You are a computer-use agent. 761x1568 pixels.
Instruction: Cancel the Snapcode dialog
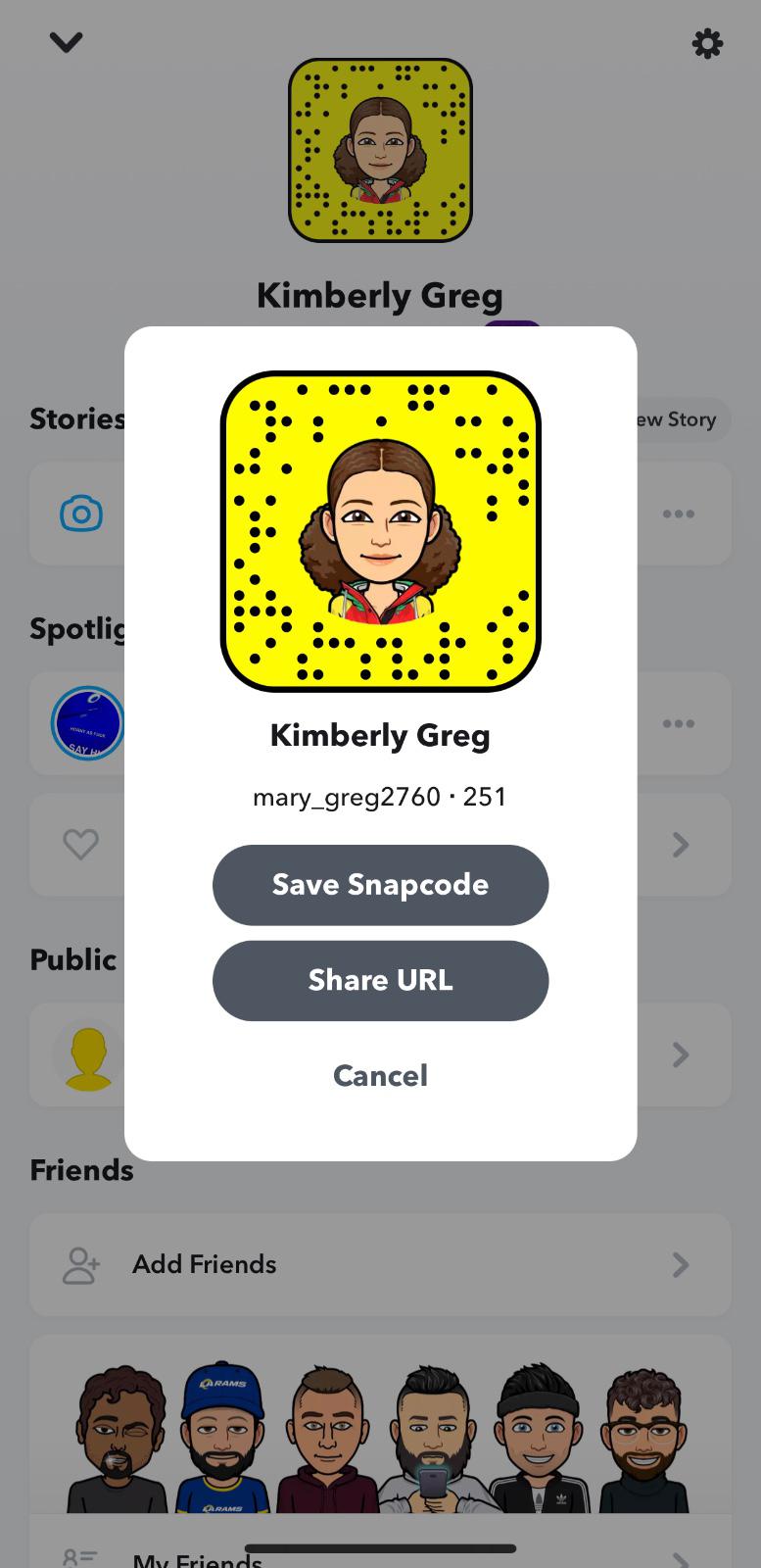pos(380,1075)
